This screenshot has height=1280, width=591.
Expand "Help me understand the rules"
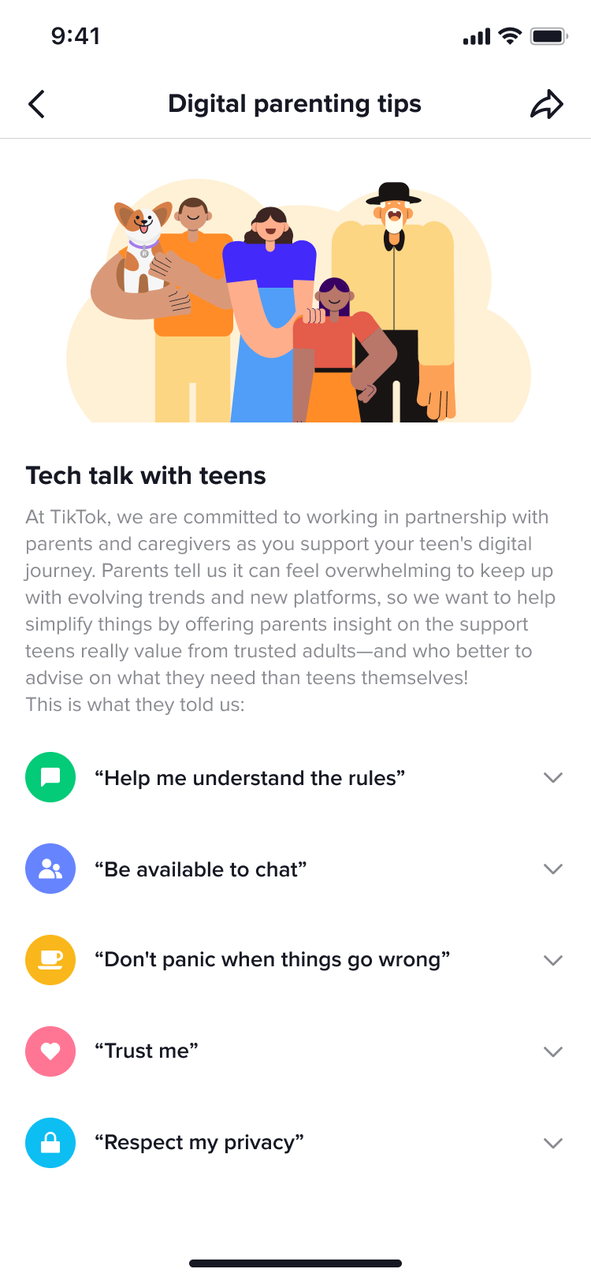tap(295, 778)
